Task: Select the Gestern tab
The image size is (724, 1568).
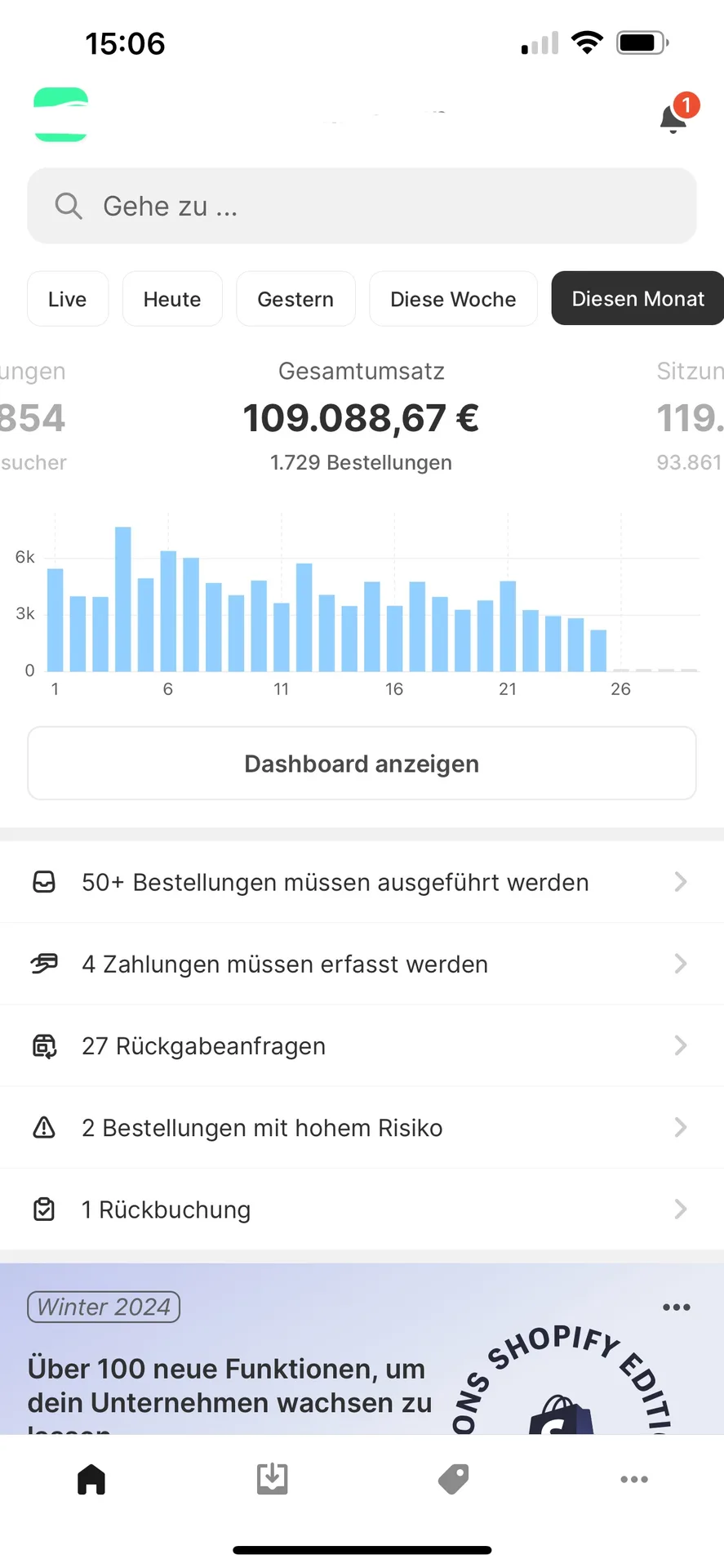Action: [x=295, y=299]
